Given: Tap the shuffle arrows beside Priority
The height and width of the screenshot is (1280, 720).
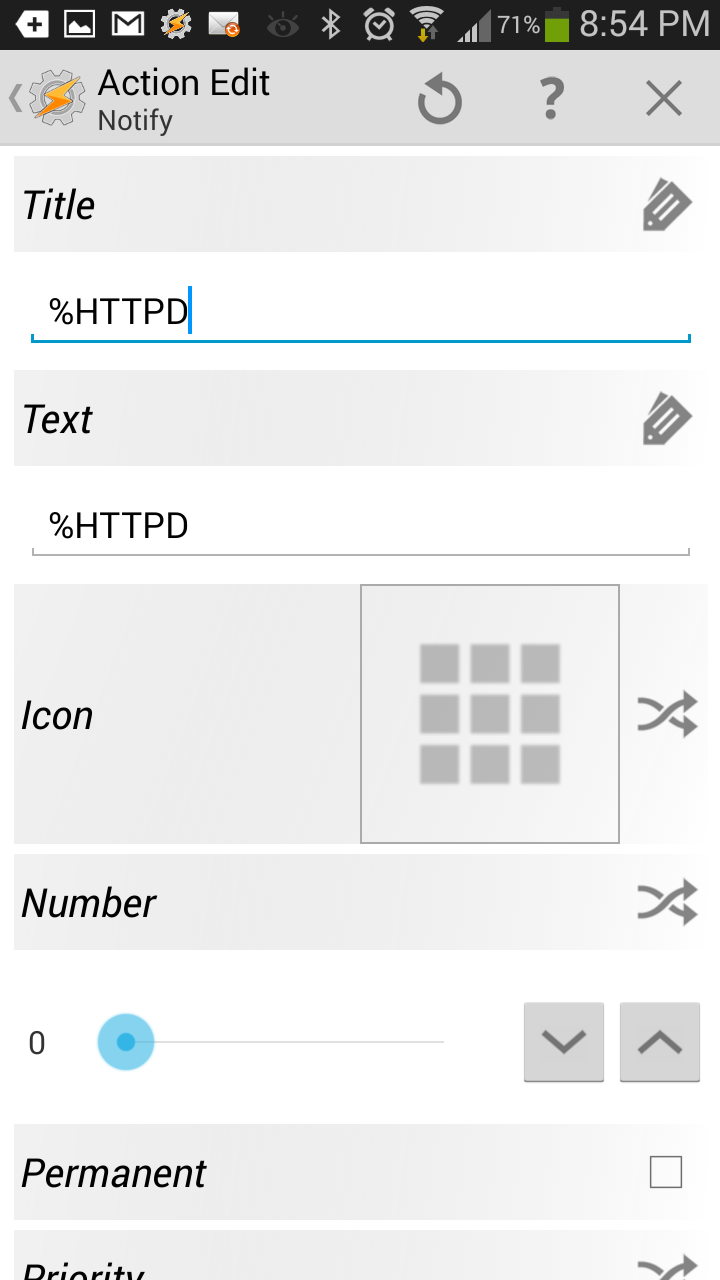Looking at the screenshot, I should 668,1268.
